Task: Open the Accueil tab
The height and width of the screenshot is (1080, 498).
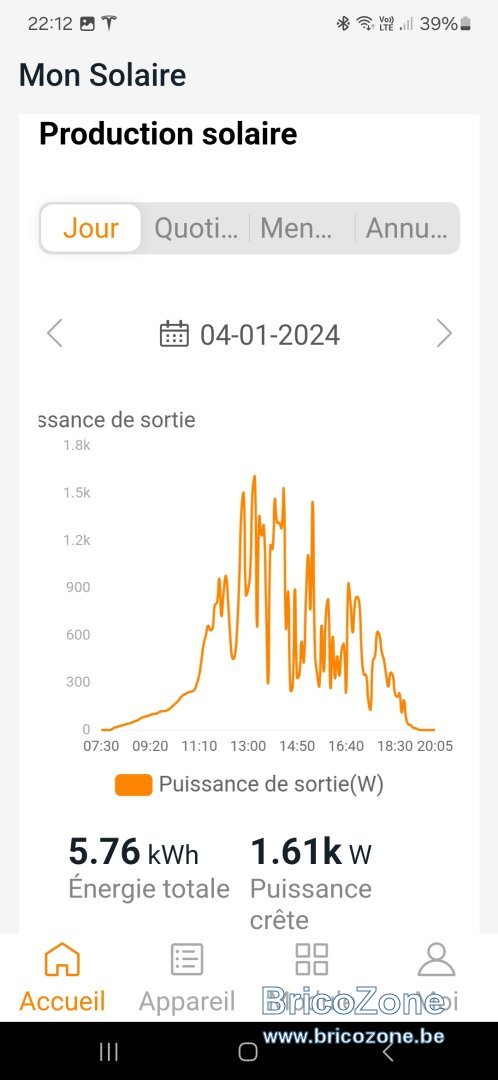Action: tap(62, 977)
